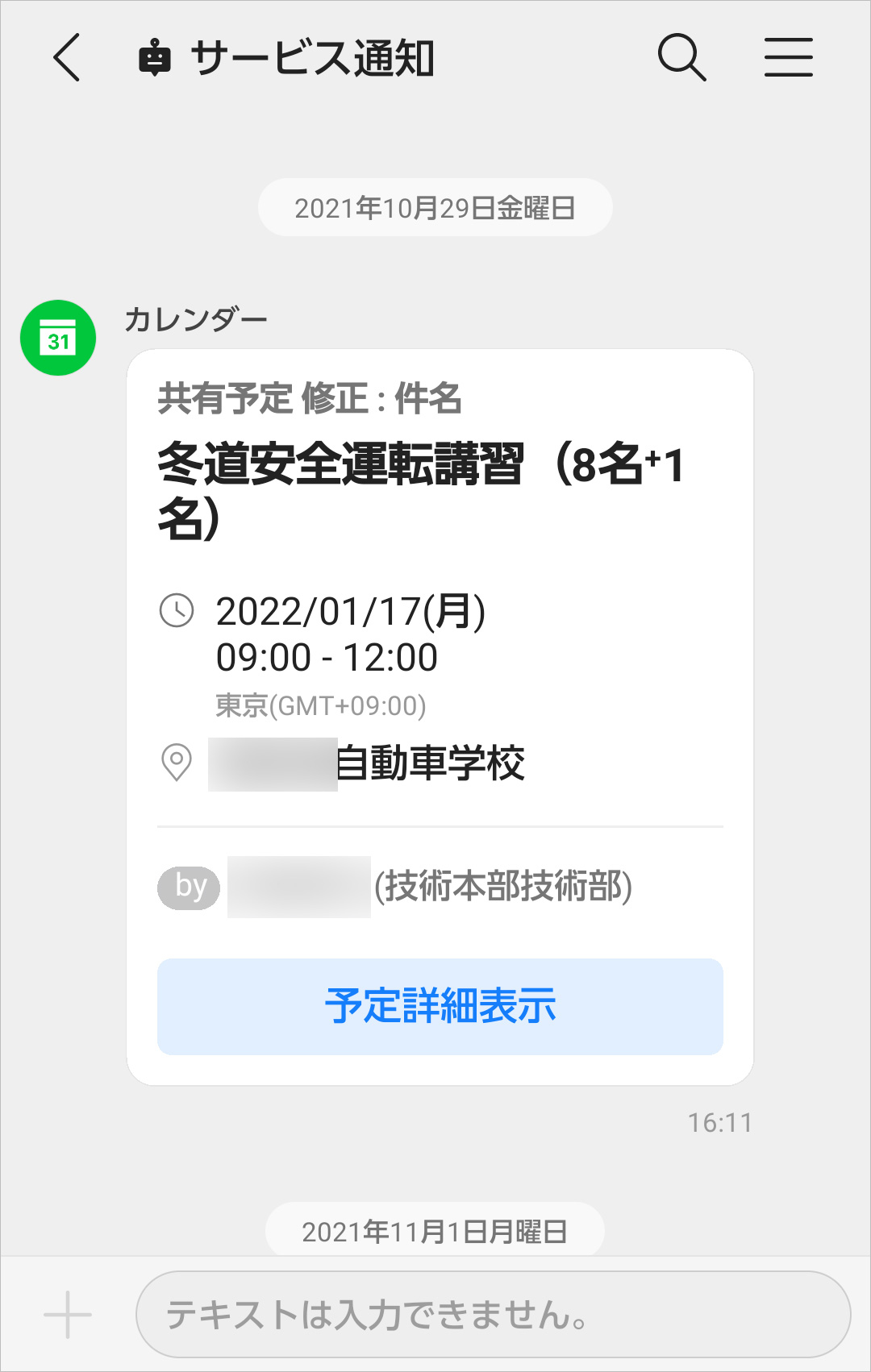The height and width of the screenshot is (1372, 871).
Task: Tap the 予定詳細表示 button
Action: pos(440,1006)
